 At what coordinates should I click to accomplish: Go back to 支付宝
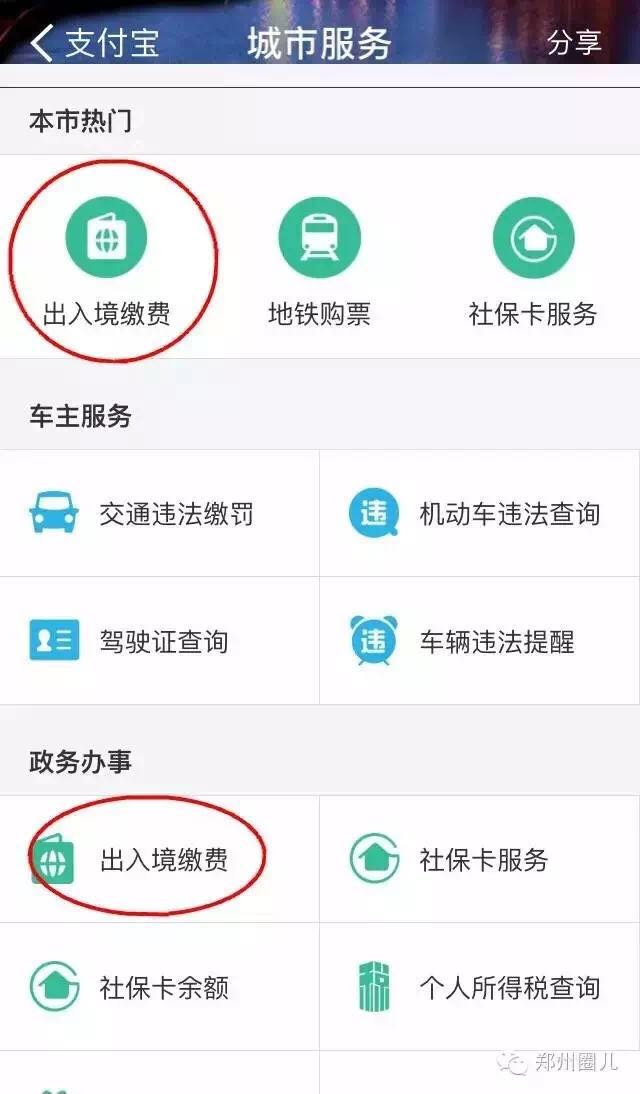(x=95, y=43)
